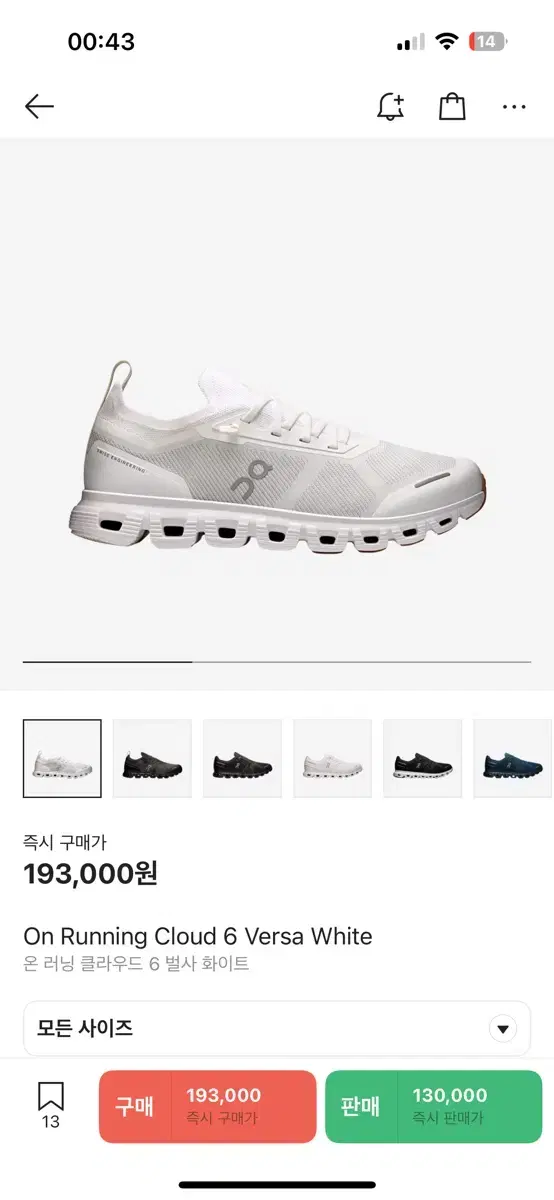
Task: Go back using the arrow icon
Action: pyautogui.click(x=39, y=106)
